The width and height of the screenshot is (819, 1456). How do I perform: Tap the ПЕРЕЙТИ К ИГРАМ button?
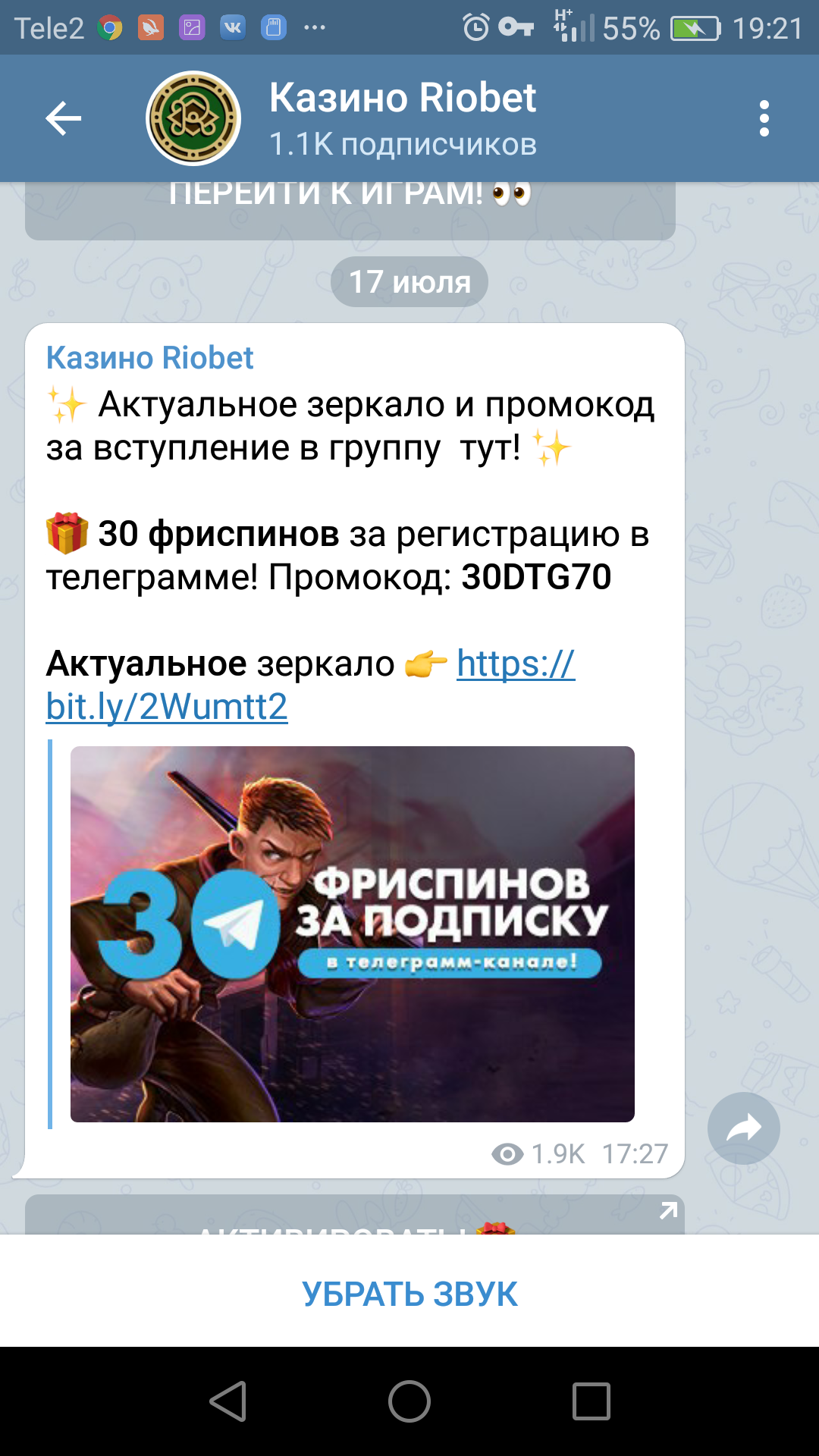[x=350, y=209]
